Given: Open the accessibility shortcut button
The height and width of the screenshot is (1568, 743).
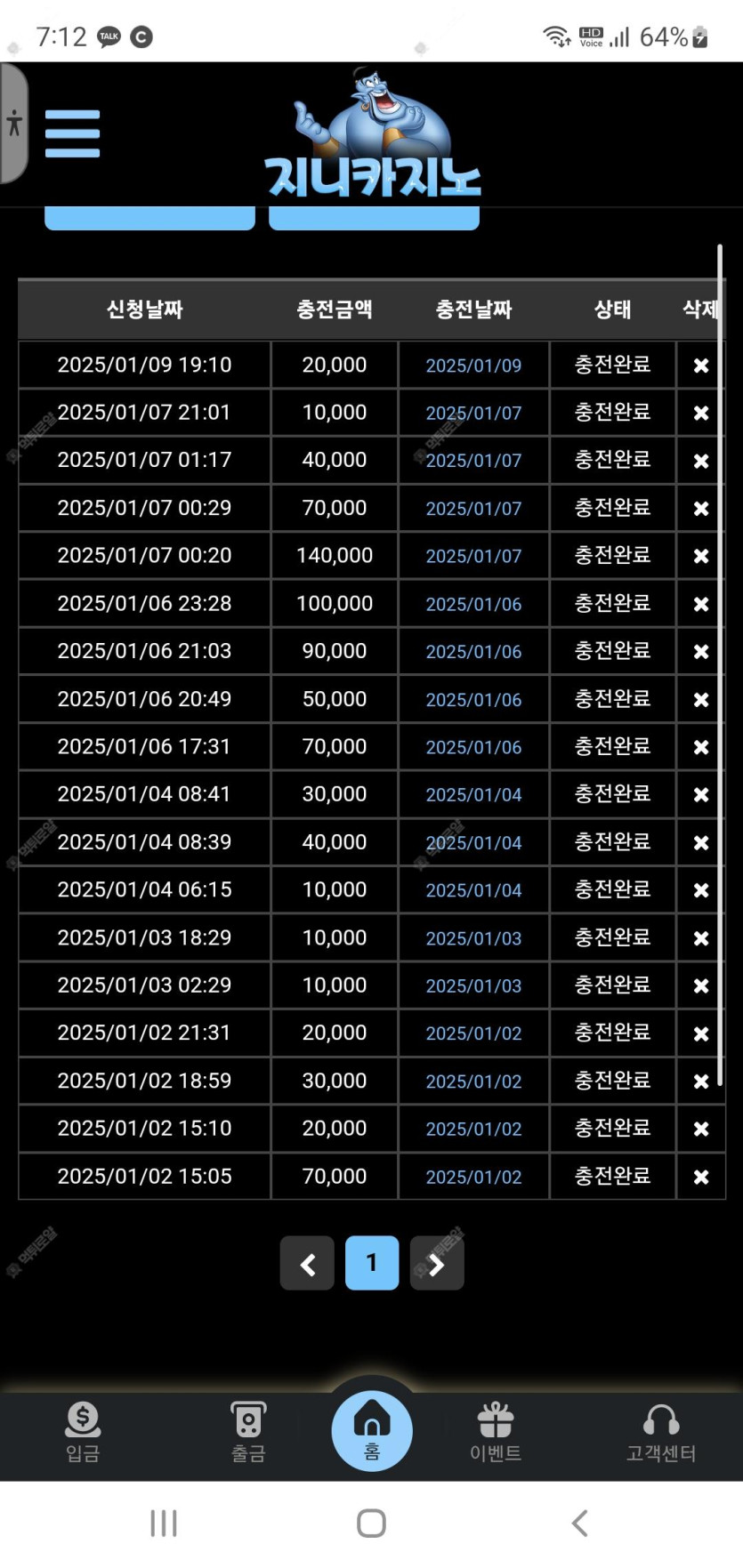Looking at the screenshot, I should [x=13, y=123].
